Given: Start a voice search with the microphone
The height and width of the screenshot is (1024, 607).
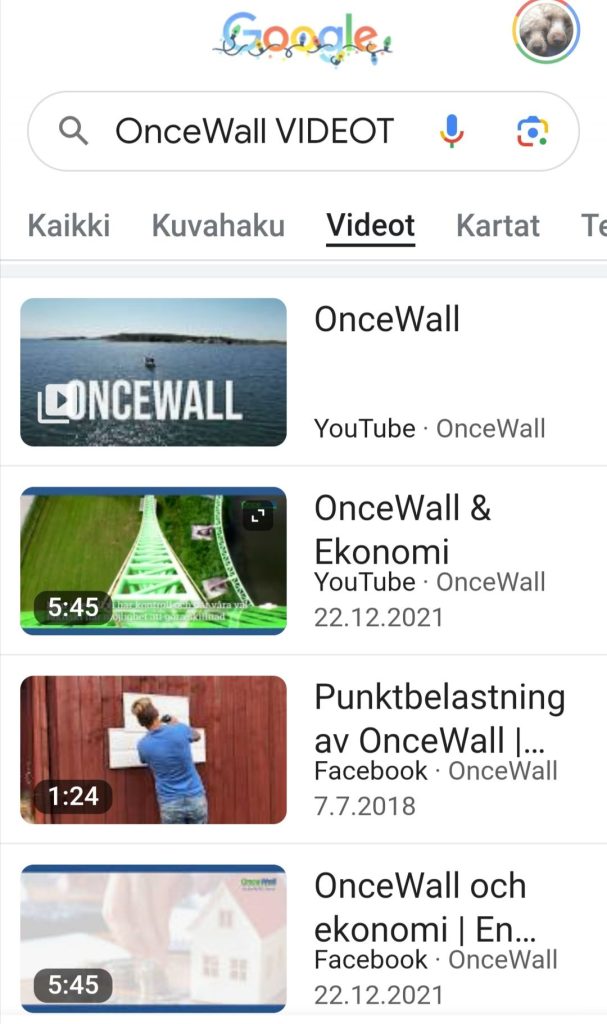Looking at the screenshot, I should [452, 131].
